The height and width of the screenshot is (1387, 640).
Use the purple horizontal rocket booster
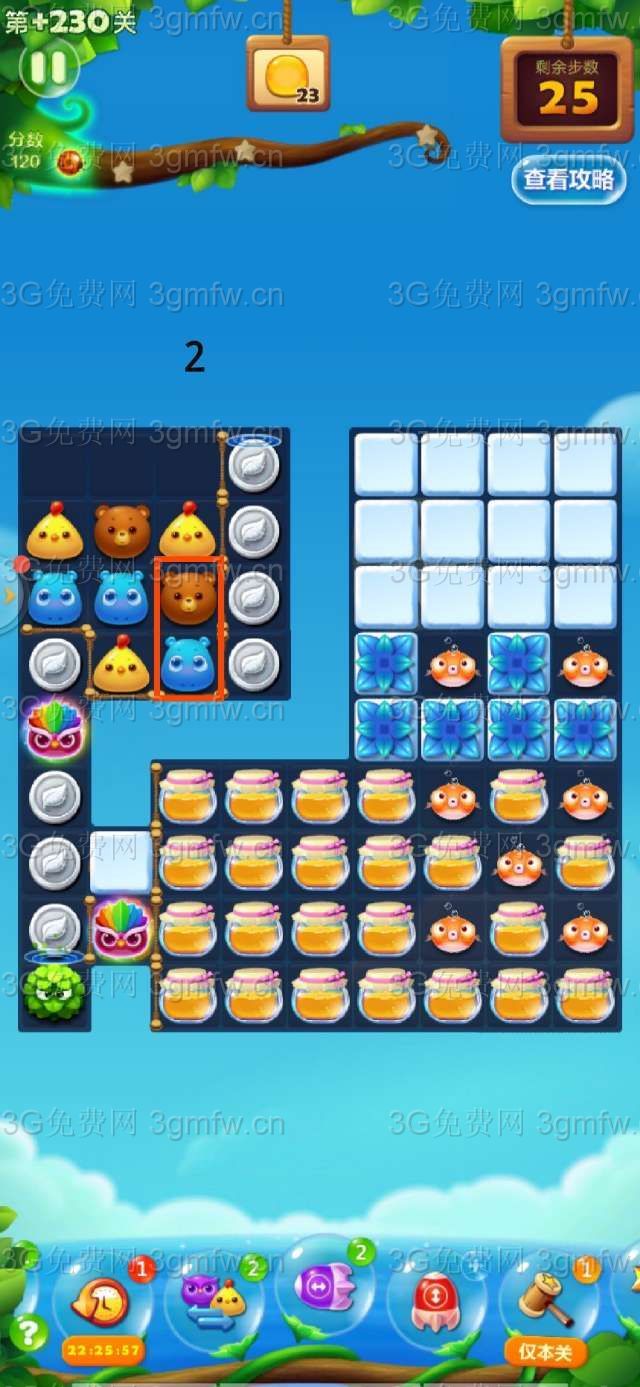(x=324, y=1288)
